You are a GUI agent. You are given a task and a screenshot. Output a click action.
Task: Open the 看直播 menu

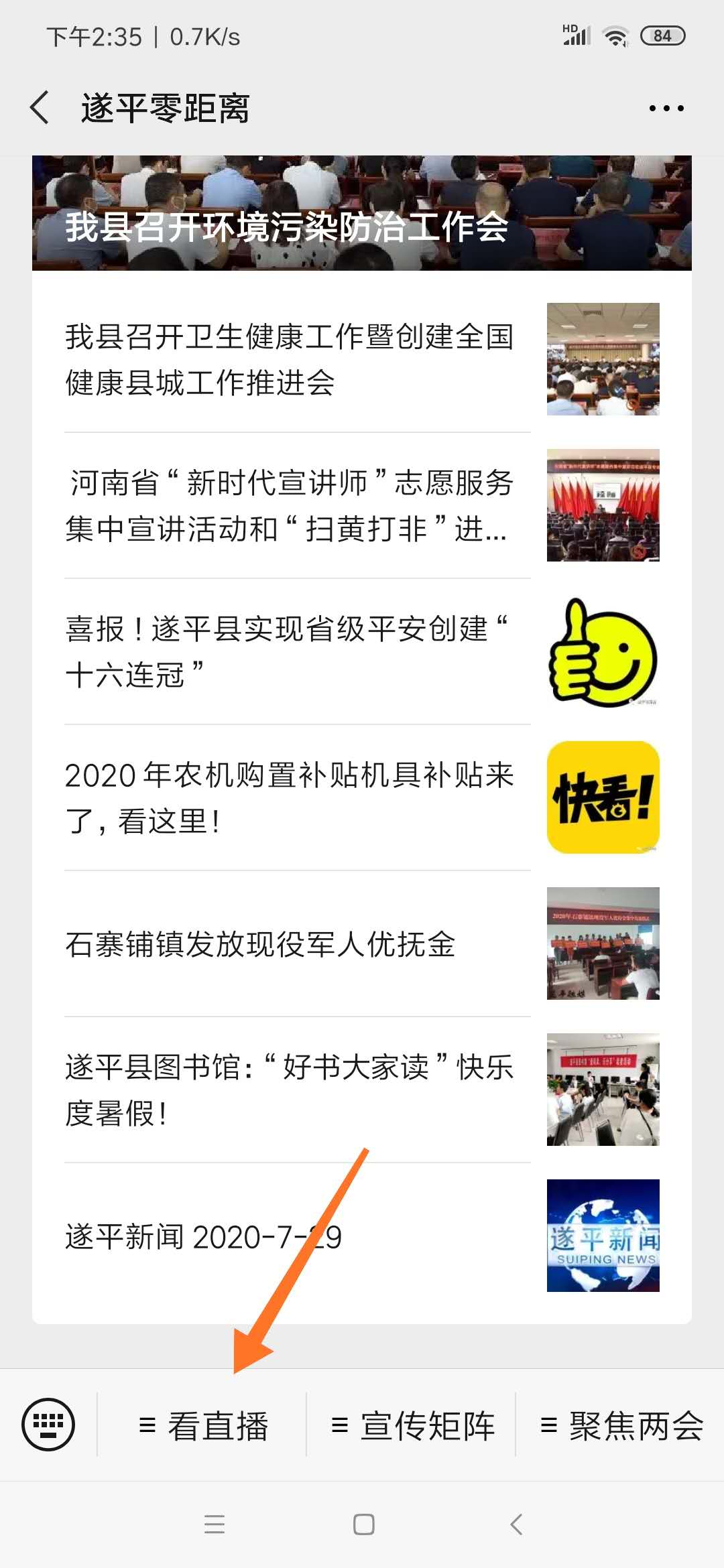203,1426
